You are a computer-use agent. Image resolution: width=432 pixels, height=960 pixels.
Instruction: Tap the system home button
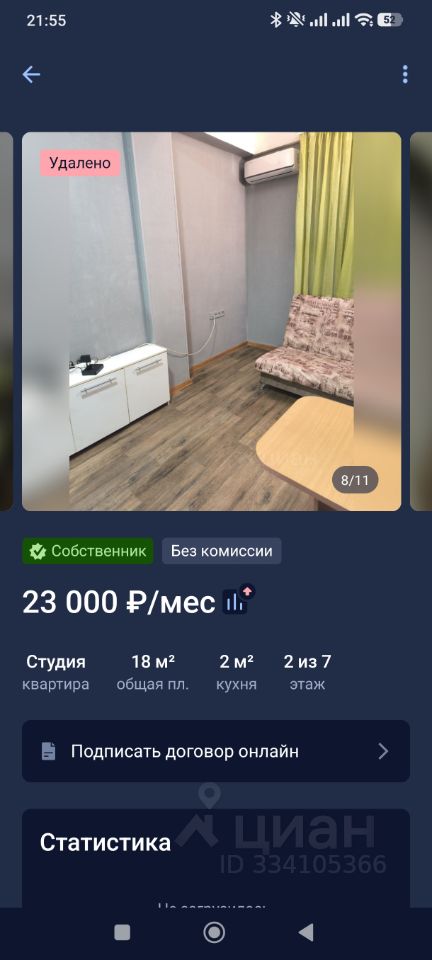(x=214, y=932)
